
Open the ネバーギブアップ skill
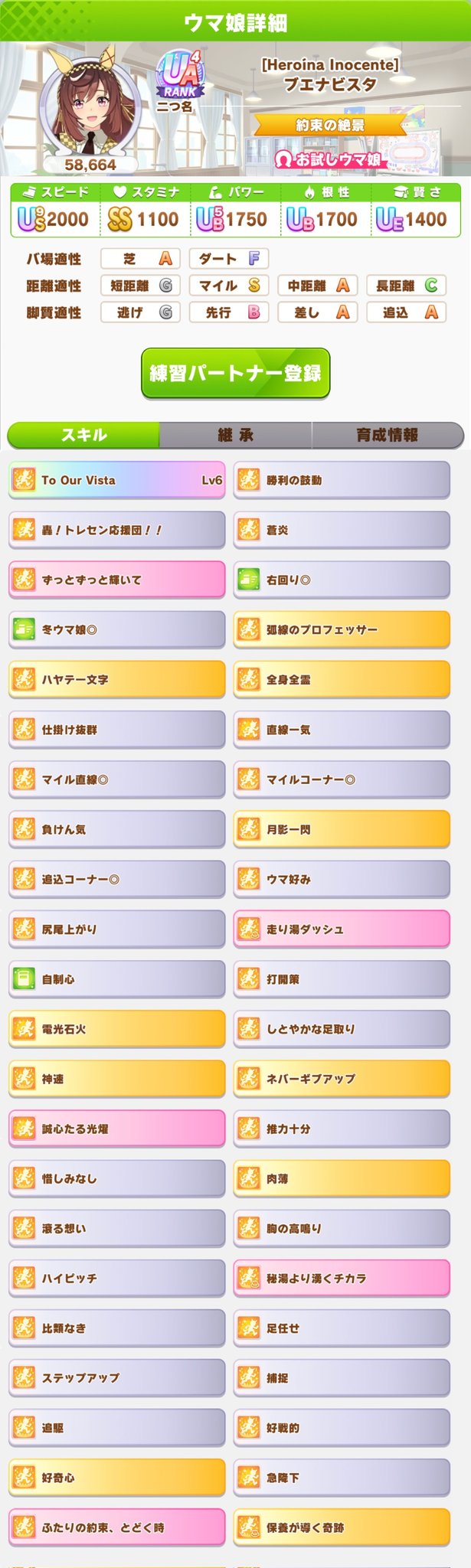tap(342, 1079)
